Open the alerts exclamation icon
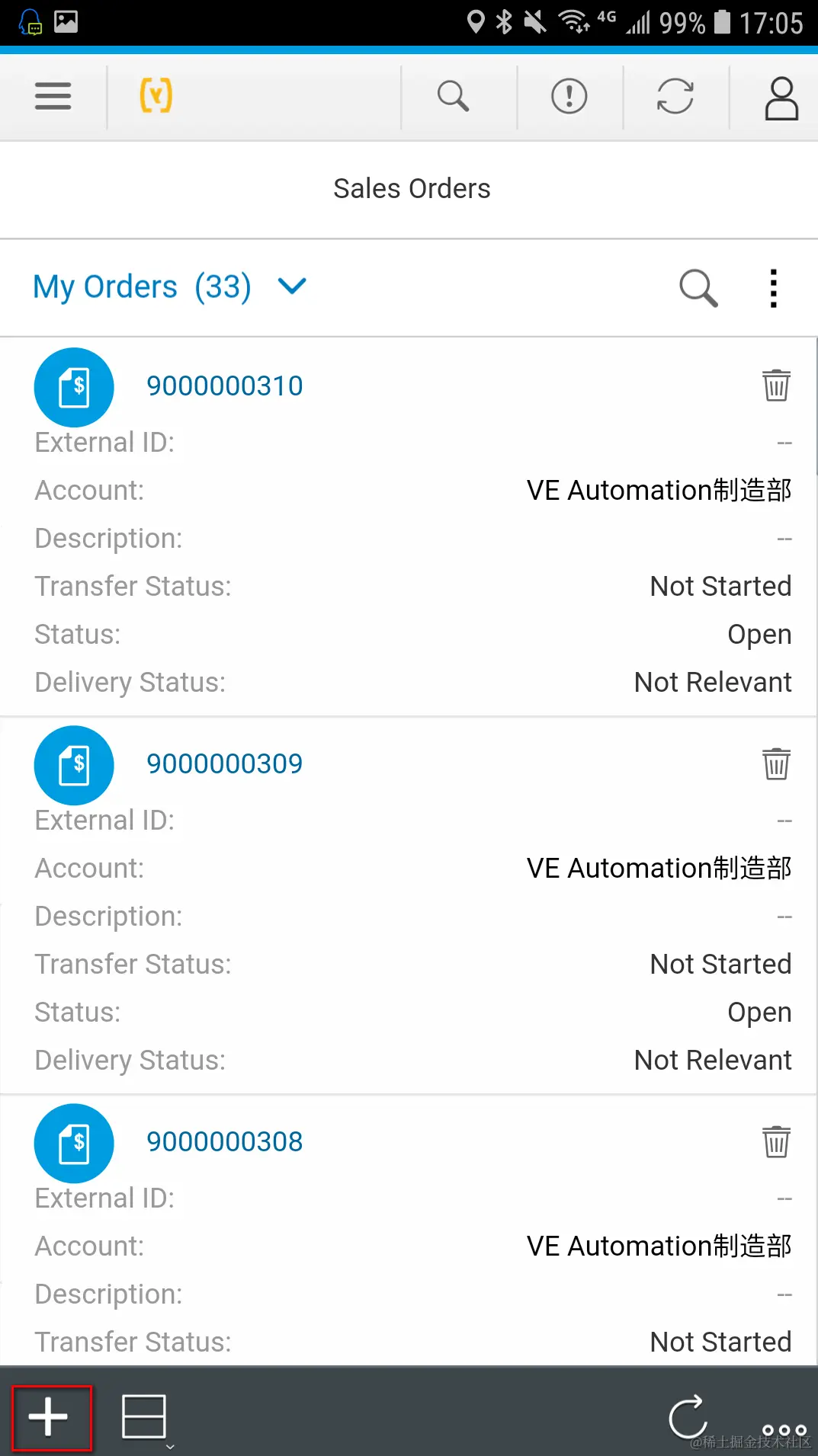Viewport: 818px width, 1456px height. coord(569,96)
